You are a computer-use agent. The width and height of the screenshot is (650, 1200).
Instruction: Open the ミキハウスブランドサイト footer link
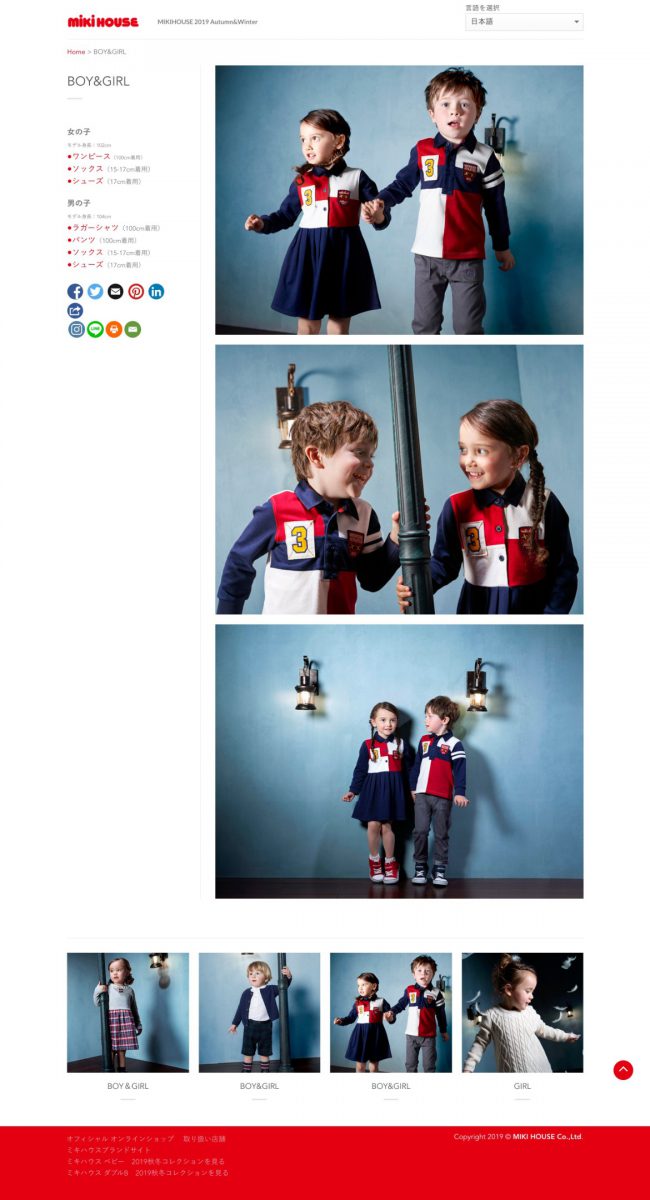[x=109, y=1150]
